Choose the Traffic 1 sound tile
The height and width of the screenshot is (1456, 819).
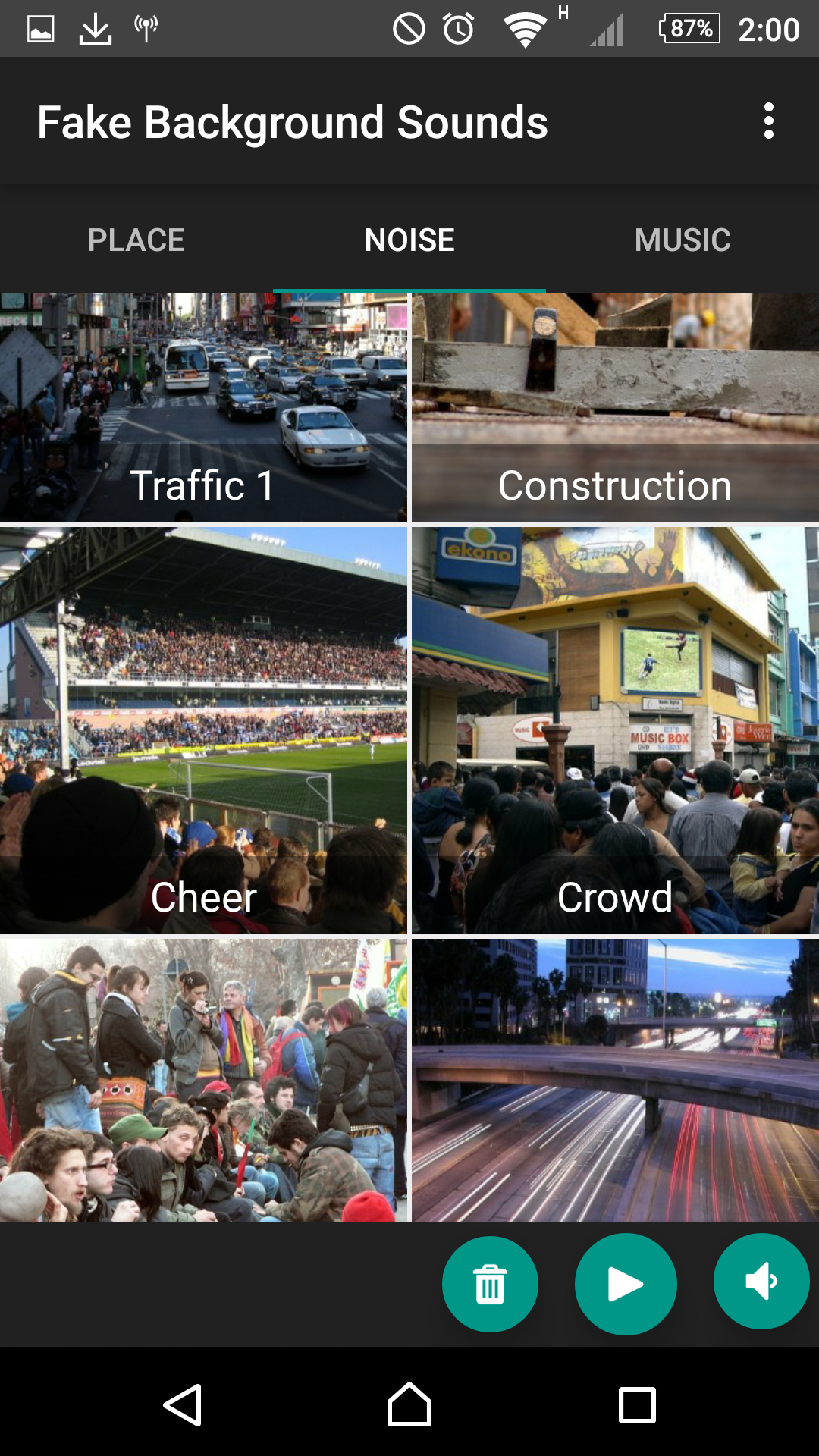pos(203,408)
